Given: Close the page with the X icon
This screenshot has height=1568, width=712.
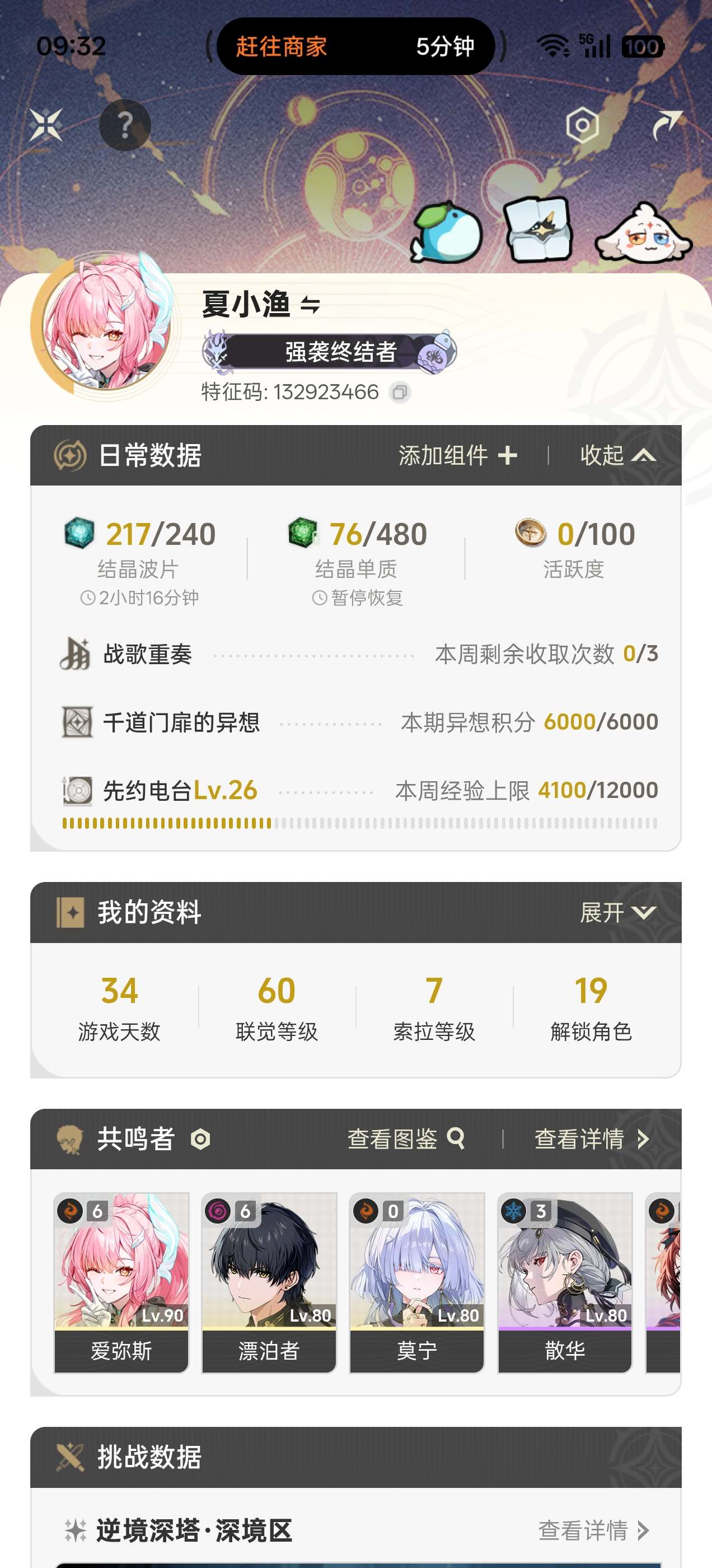Looking at the screenshot, I should pyautogui.click(x=46, y=124).
